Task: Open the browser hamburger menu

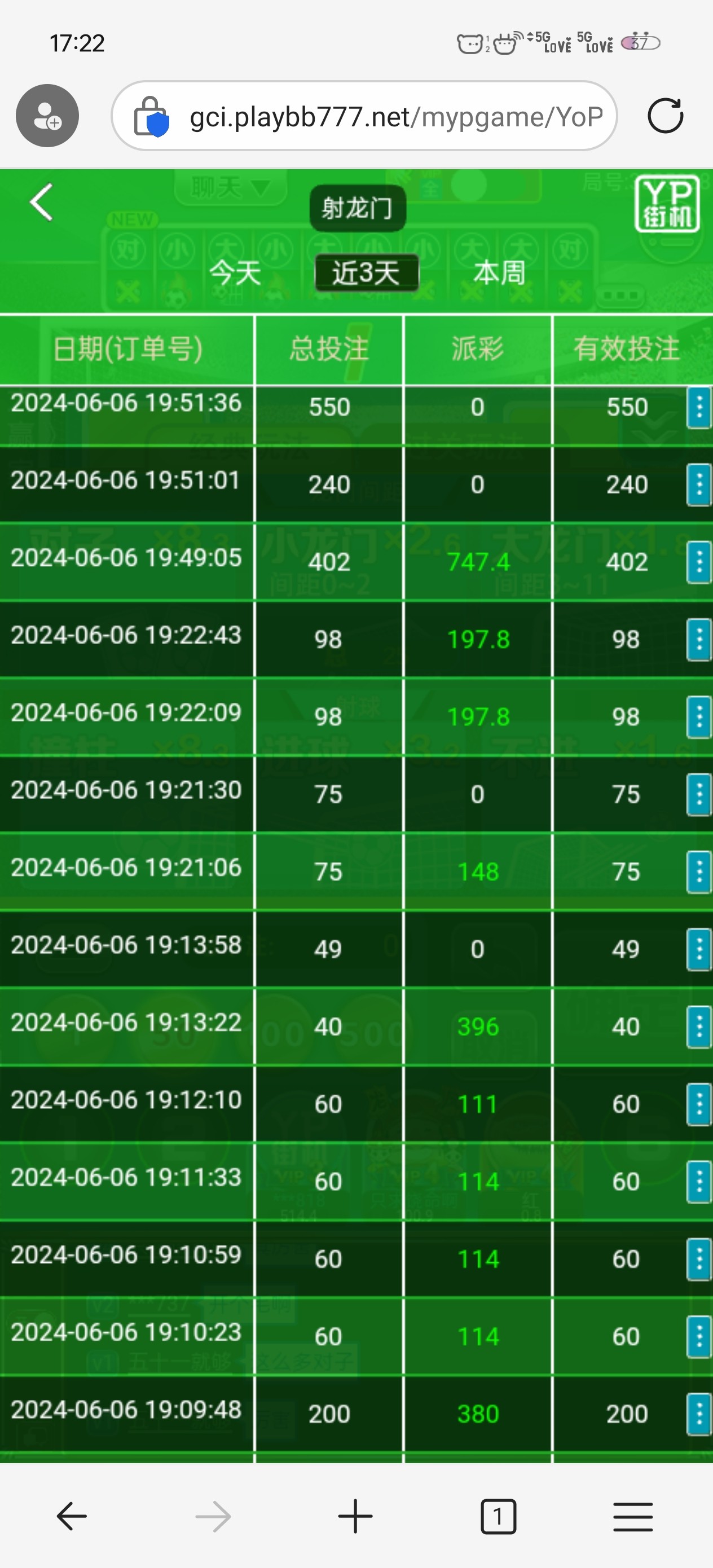Action: pyautogui.click(x=633, y=1516)
